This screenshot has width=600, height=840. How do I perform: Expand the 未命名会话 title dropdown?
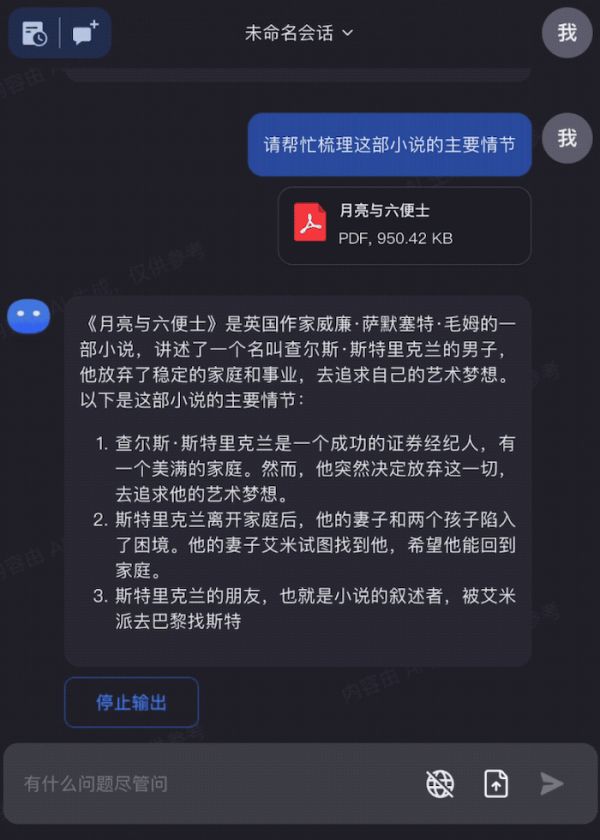(x=299, y=33)
